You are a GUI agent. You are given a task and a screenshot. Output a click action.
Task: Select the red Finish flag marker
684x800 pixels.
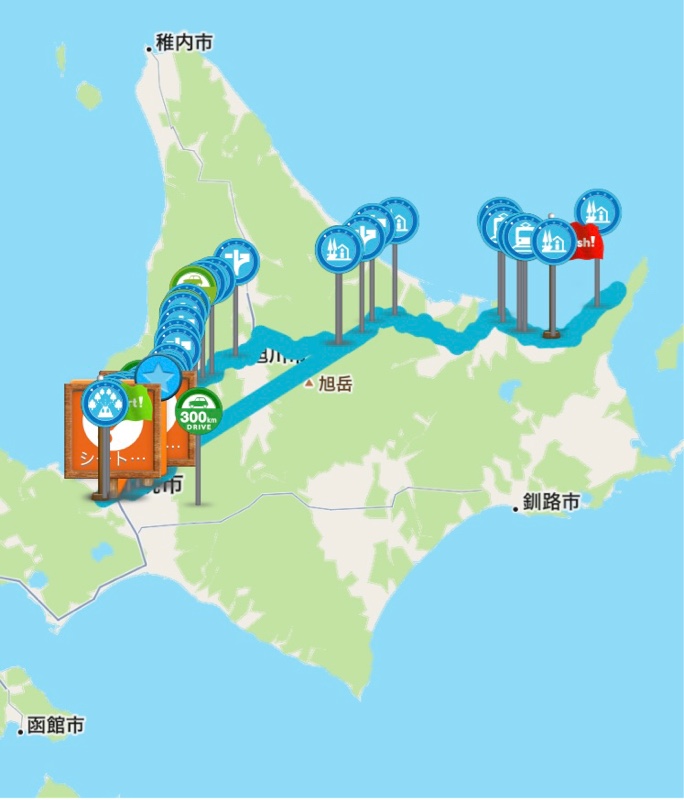click(x=586, y=243)
